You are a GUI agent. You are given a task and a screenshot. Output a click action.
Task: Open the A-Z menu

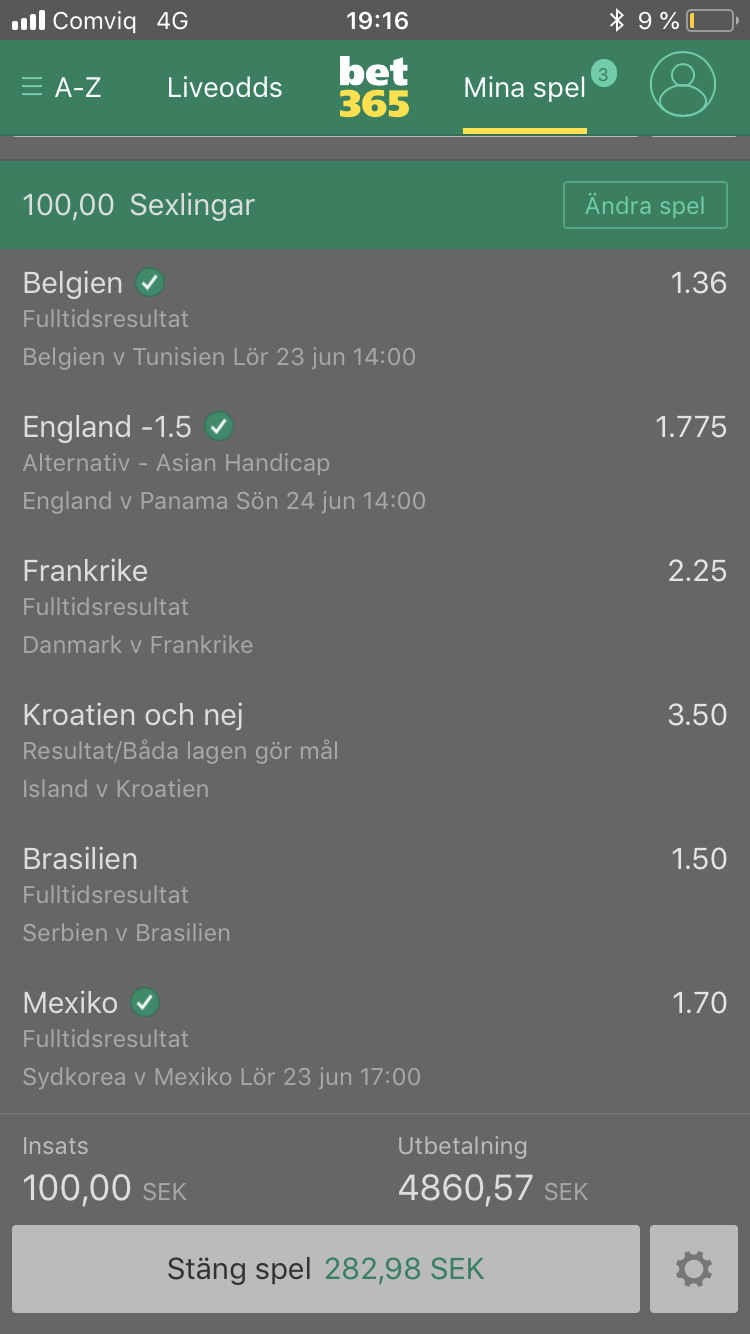point(61,87)
